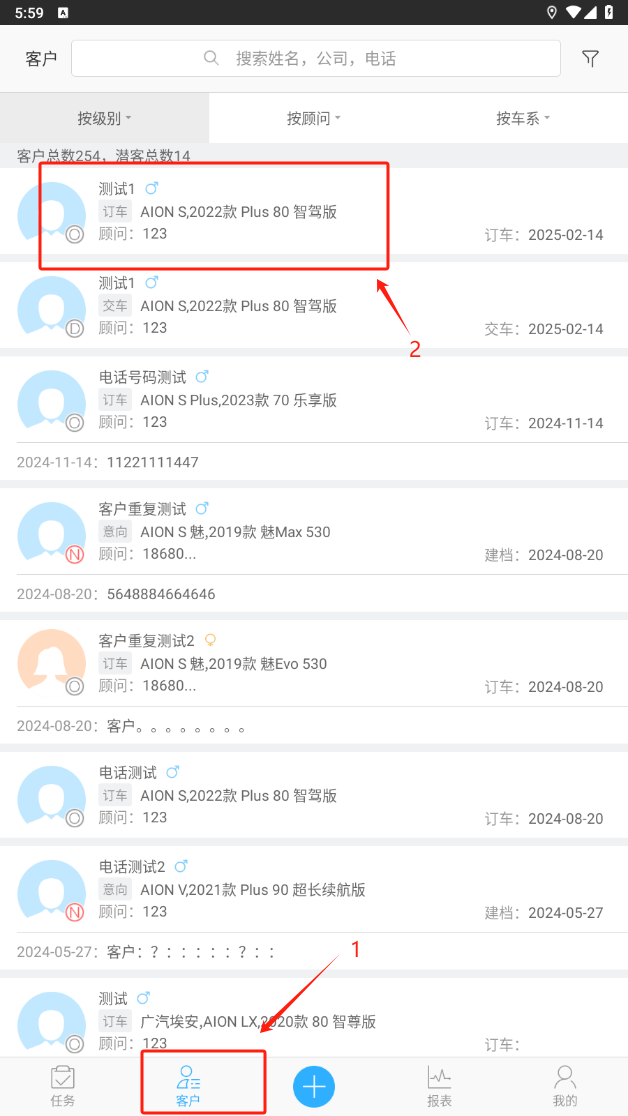Expand the 按级别 sort dropdown
Image resolution: width=628 pixels, height=1116 pixels.
coord(104,118)
